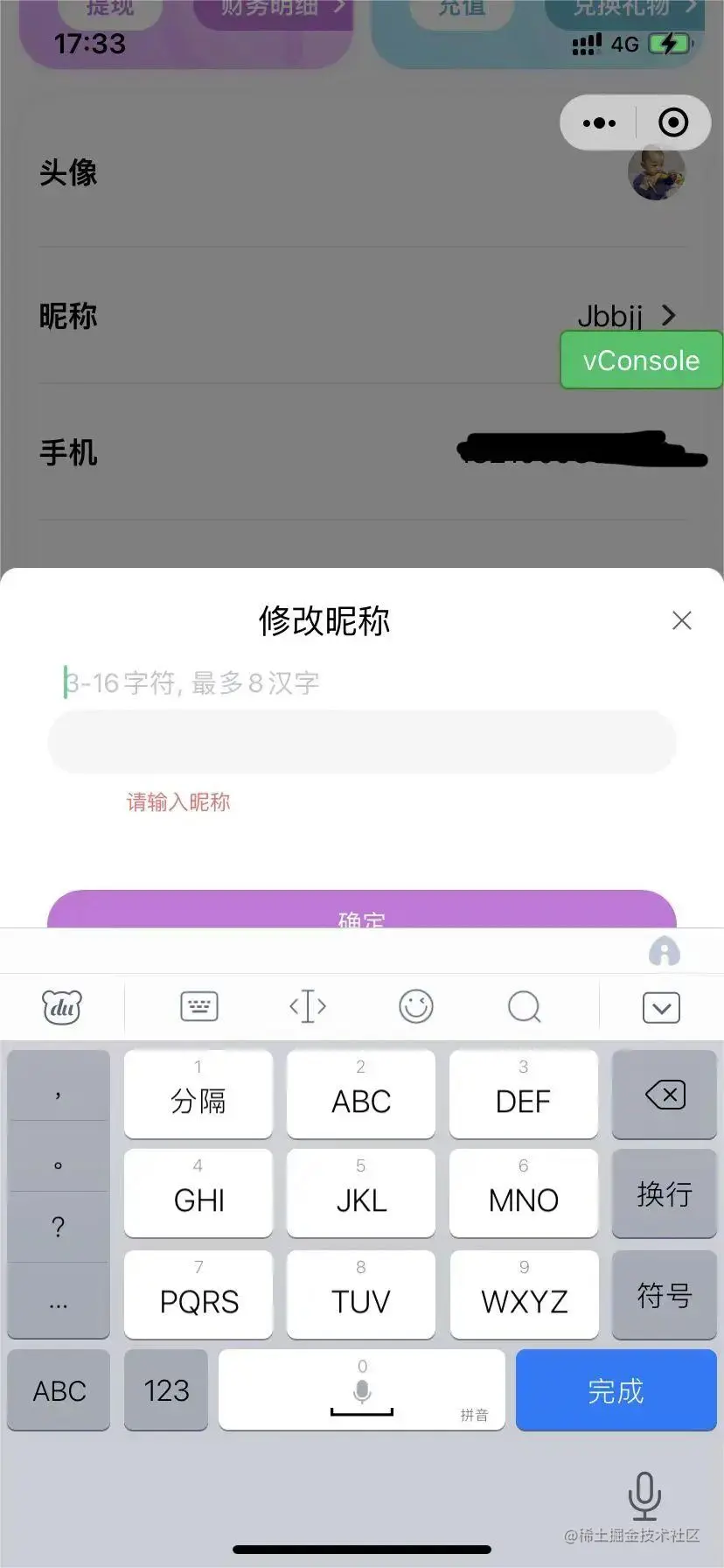Tap the 换行 newline key
This screenshot has height=1568, width=724.
click(665, 1193)
